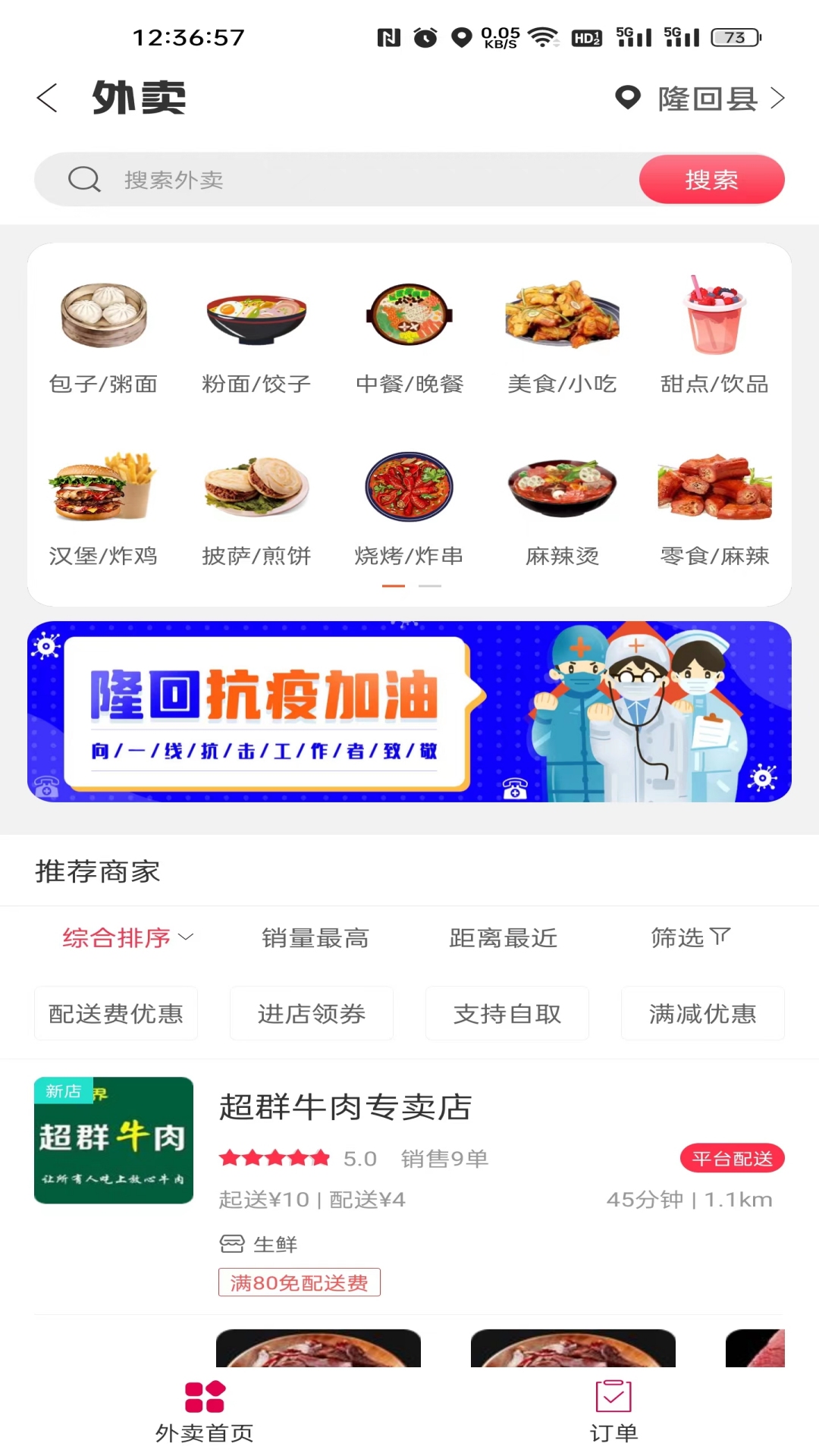Filter by 支持自取
819x1456 pixels.
coord(507,1013)
